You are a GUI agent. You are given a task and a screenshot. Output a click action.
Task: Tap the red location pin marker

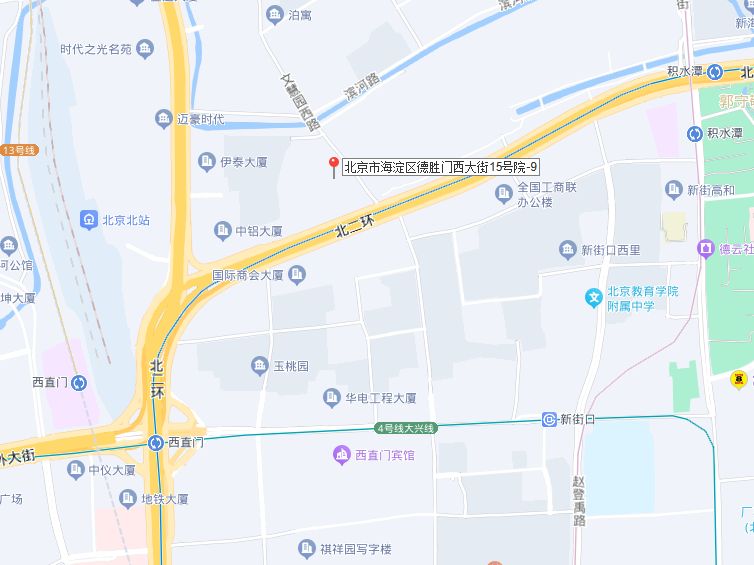(x=334, y=166)
